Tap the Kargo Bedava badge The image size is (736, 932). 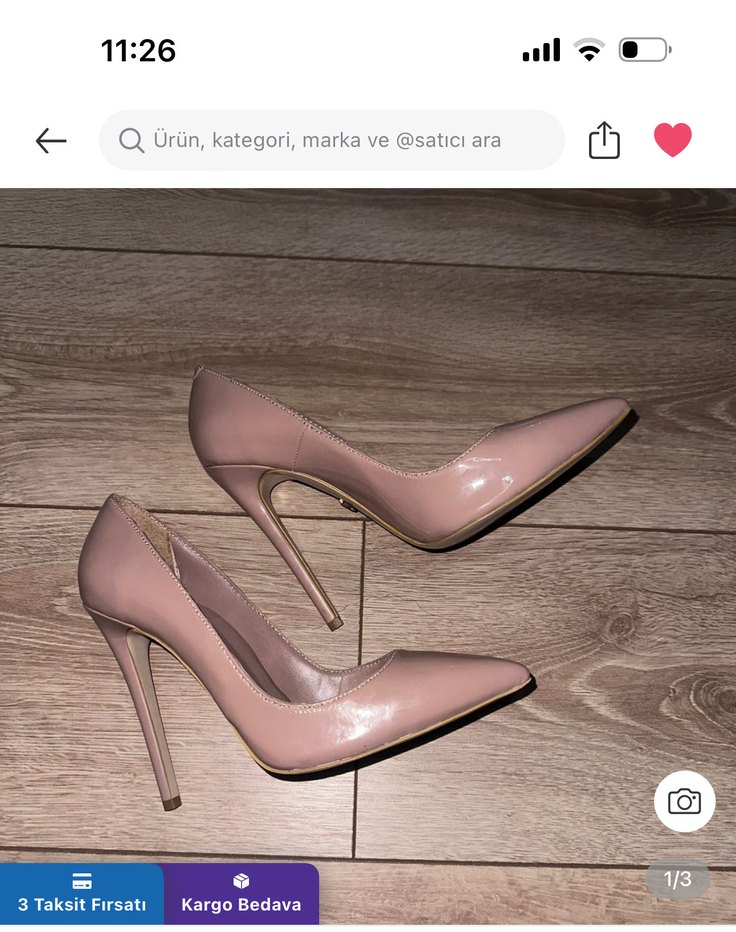coord(241,894)
